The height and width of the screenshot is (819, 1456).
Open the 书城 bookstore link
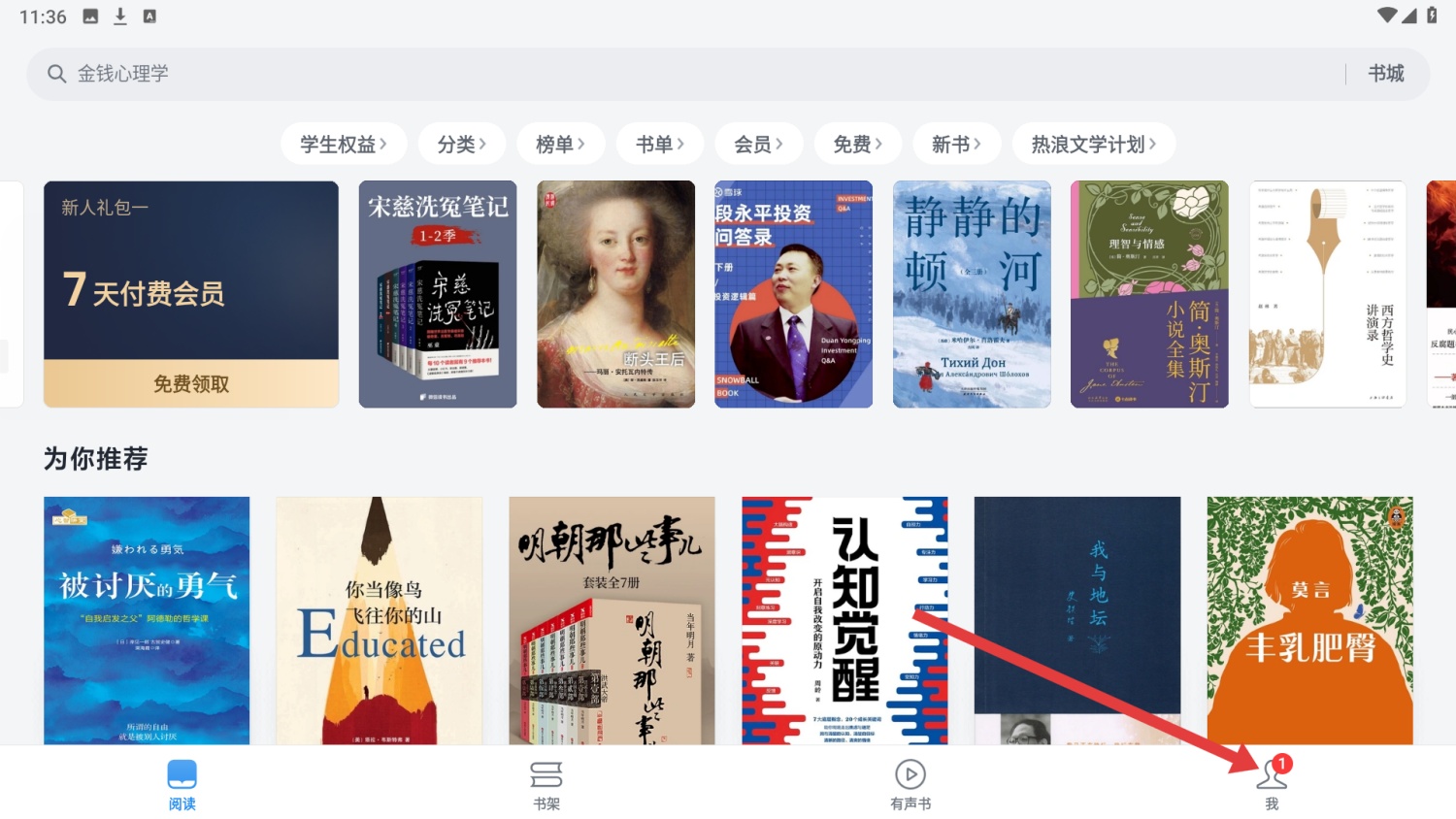tap(1385, 74)
